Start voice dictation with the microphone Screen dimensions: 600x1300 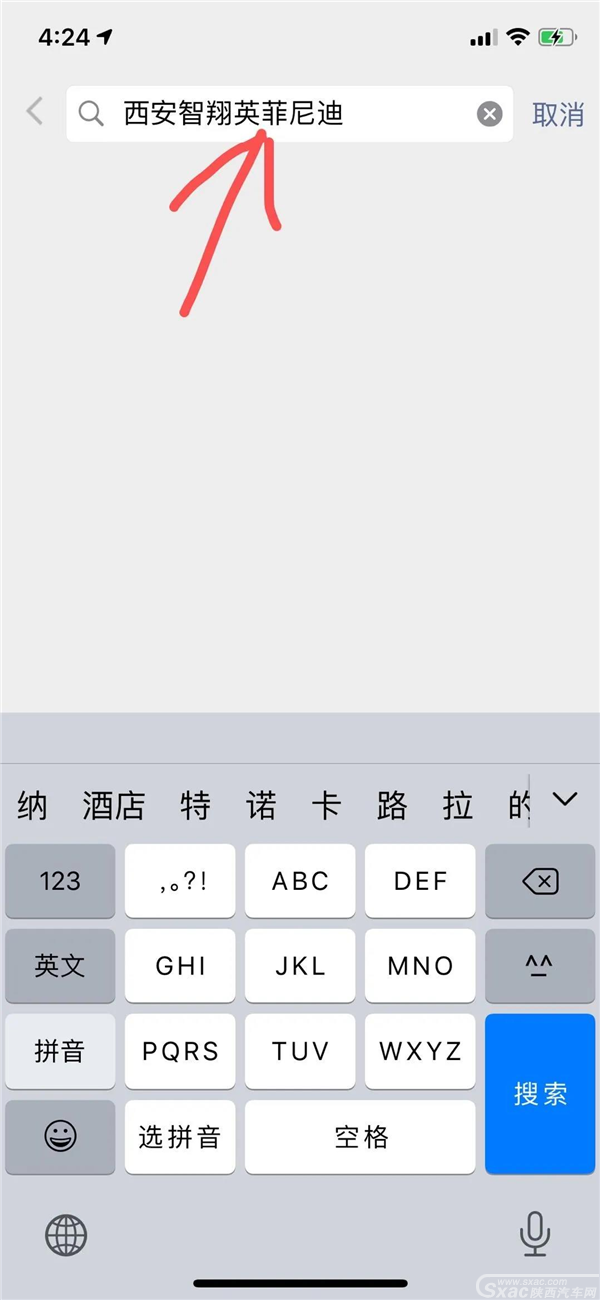click(535, 1234)
